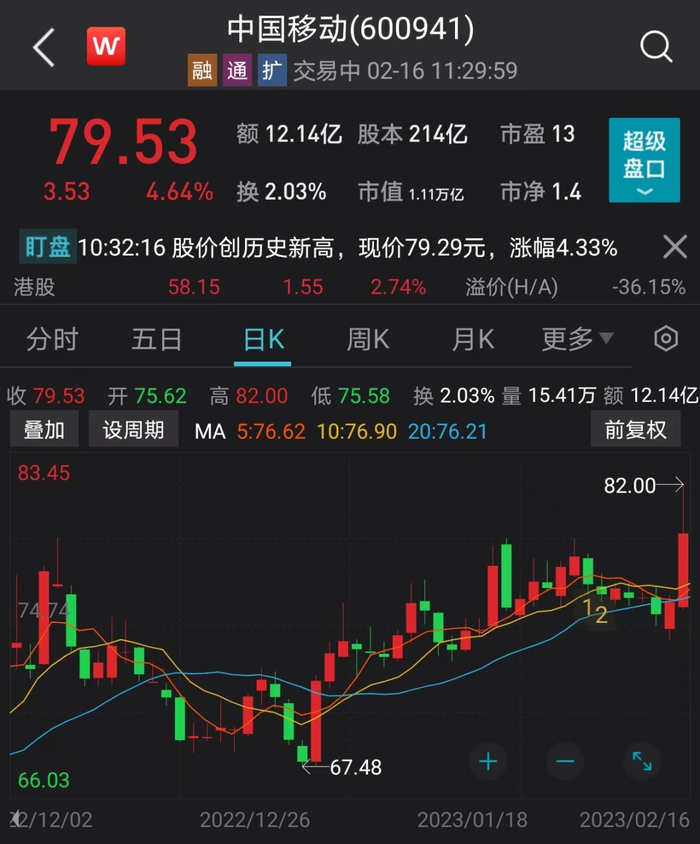Switch to the 月K chart tab
This screenshot has height=844, width=700.
pyautogui.click(x=473, y=340)
